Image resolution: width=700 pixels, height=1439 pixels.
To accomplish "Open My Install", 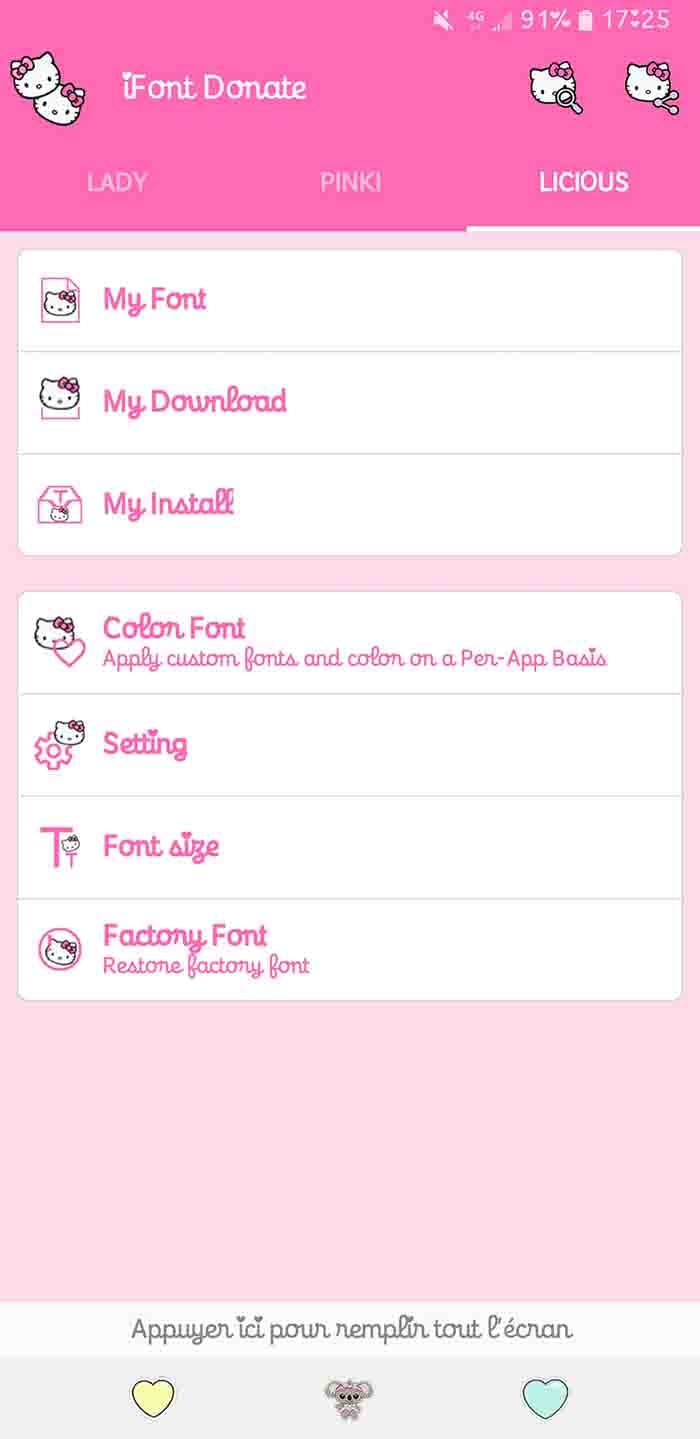I will click(x=350, y=504).
